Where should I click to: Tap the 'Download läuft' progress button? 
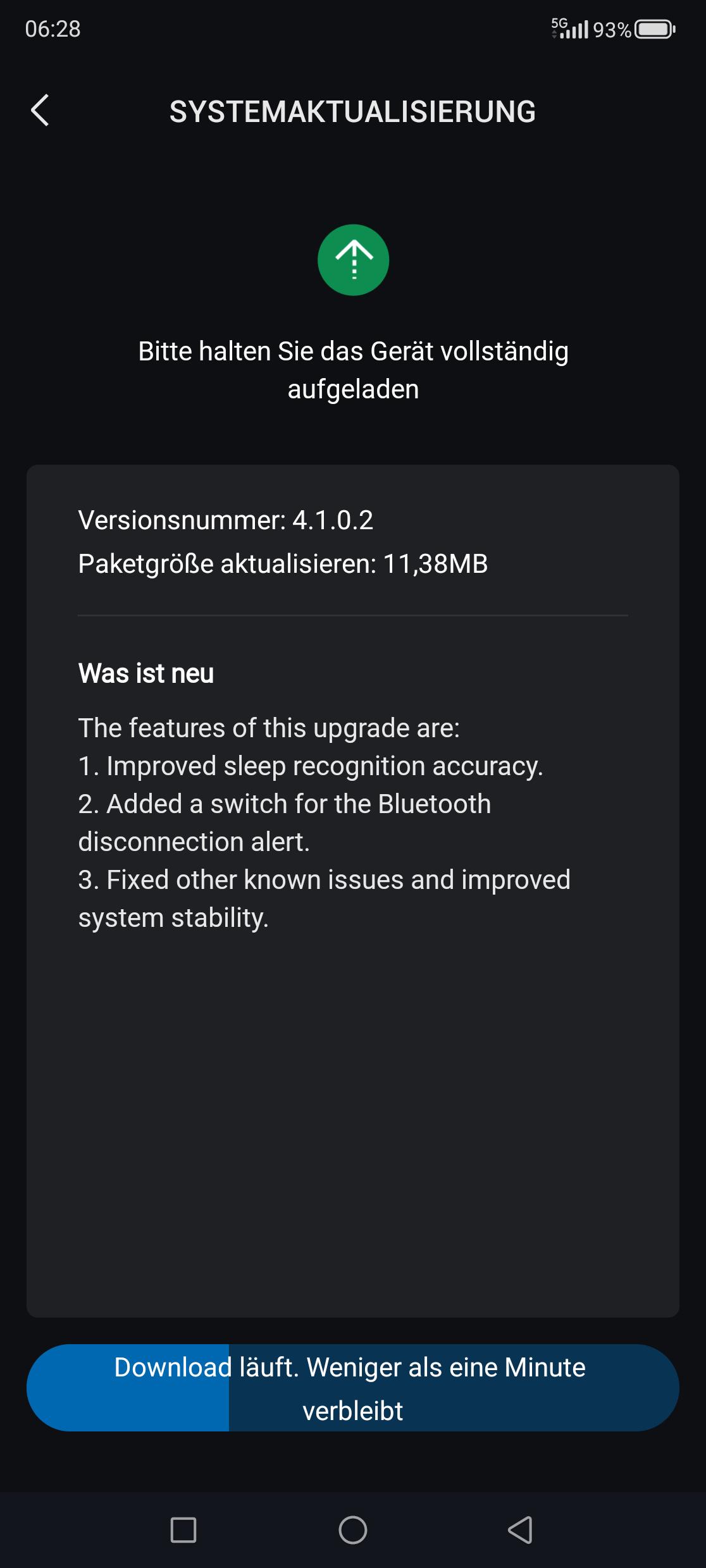[352, 1388]
